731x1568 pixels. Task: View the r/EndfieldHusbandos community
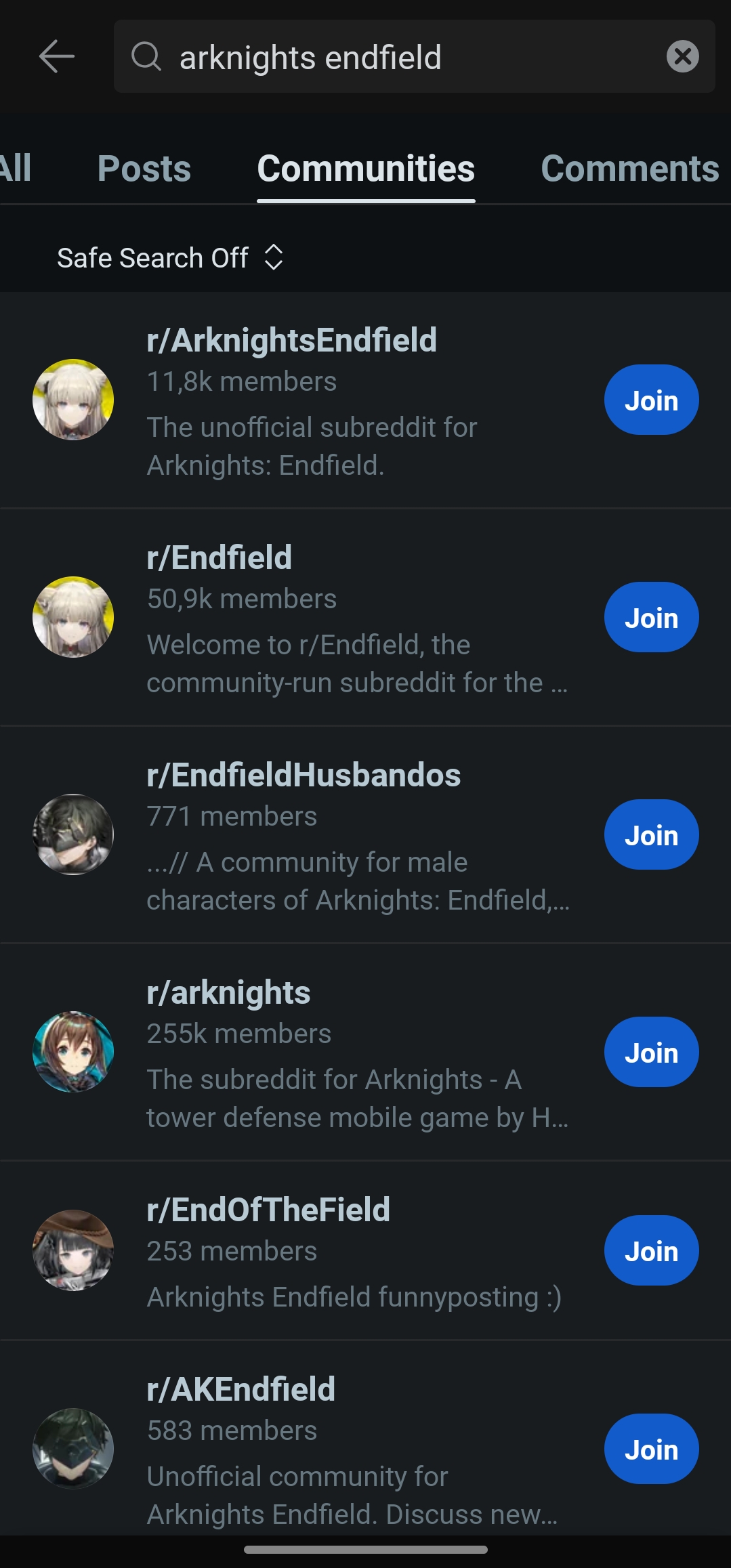[x=303, y=776]
